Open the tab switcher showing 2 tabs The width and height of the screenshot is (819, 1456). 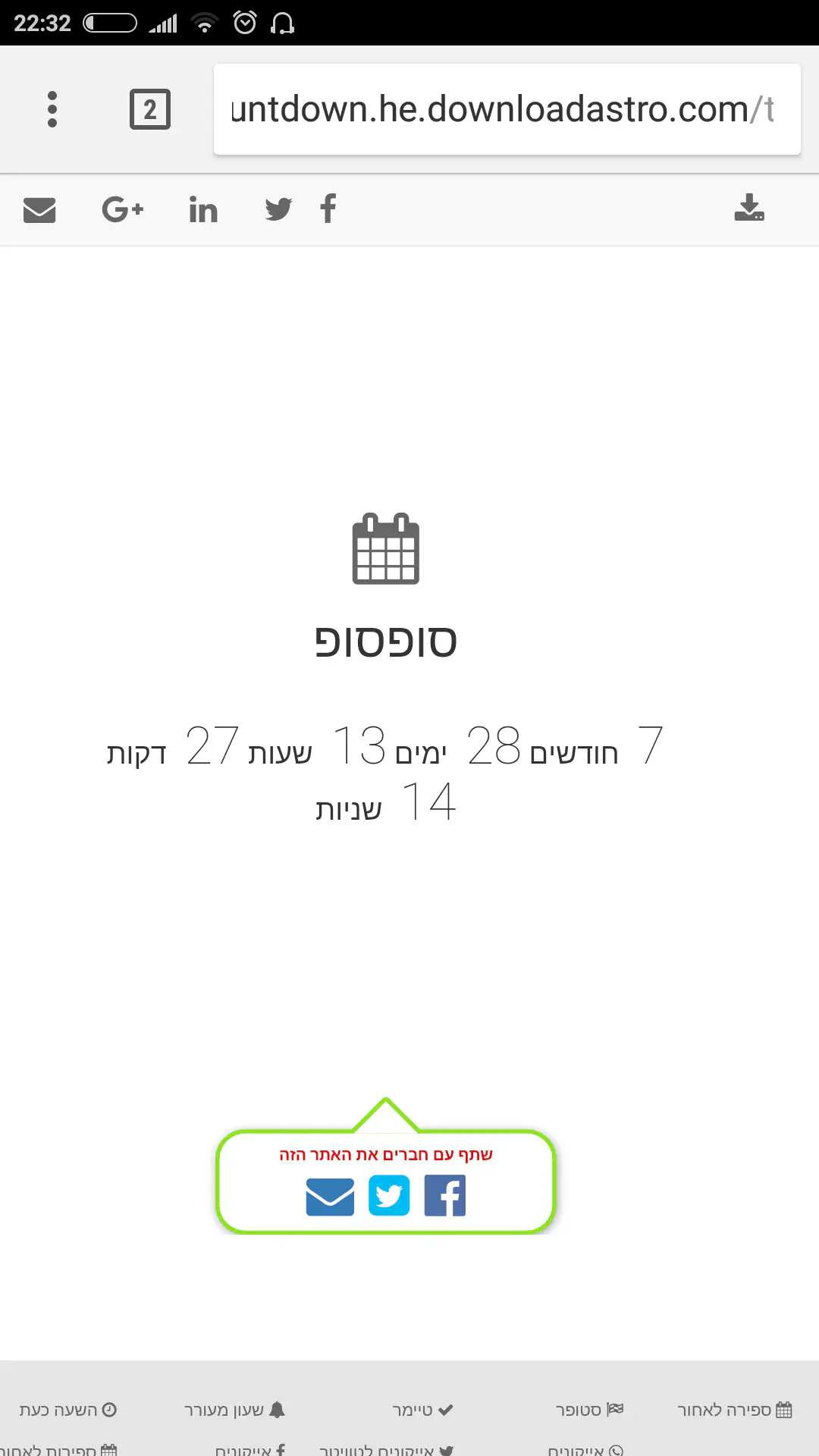150,109
